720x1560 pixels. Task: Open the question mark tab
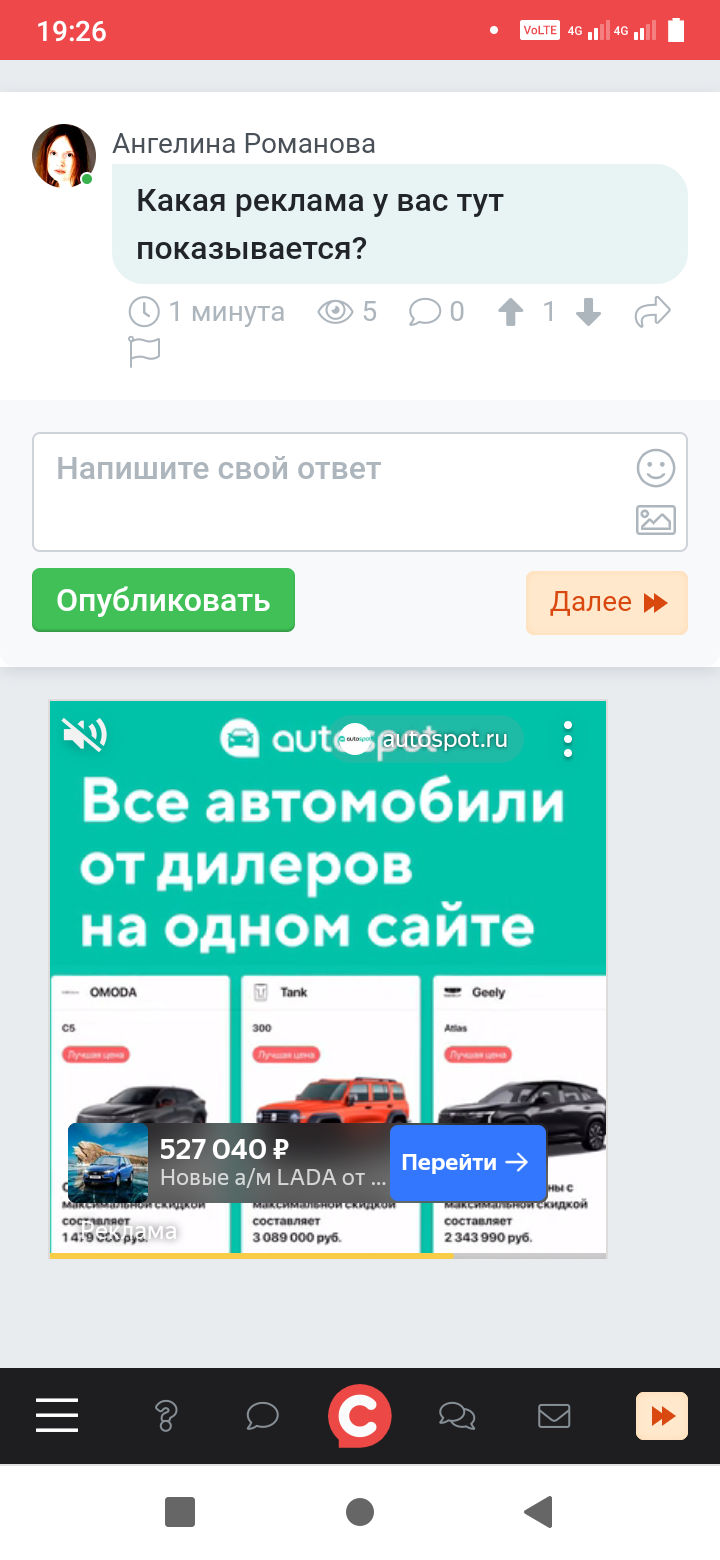point(166,1416)
